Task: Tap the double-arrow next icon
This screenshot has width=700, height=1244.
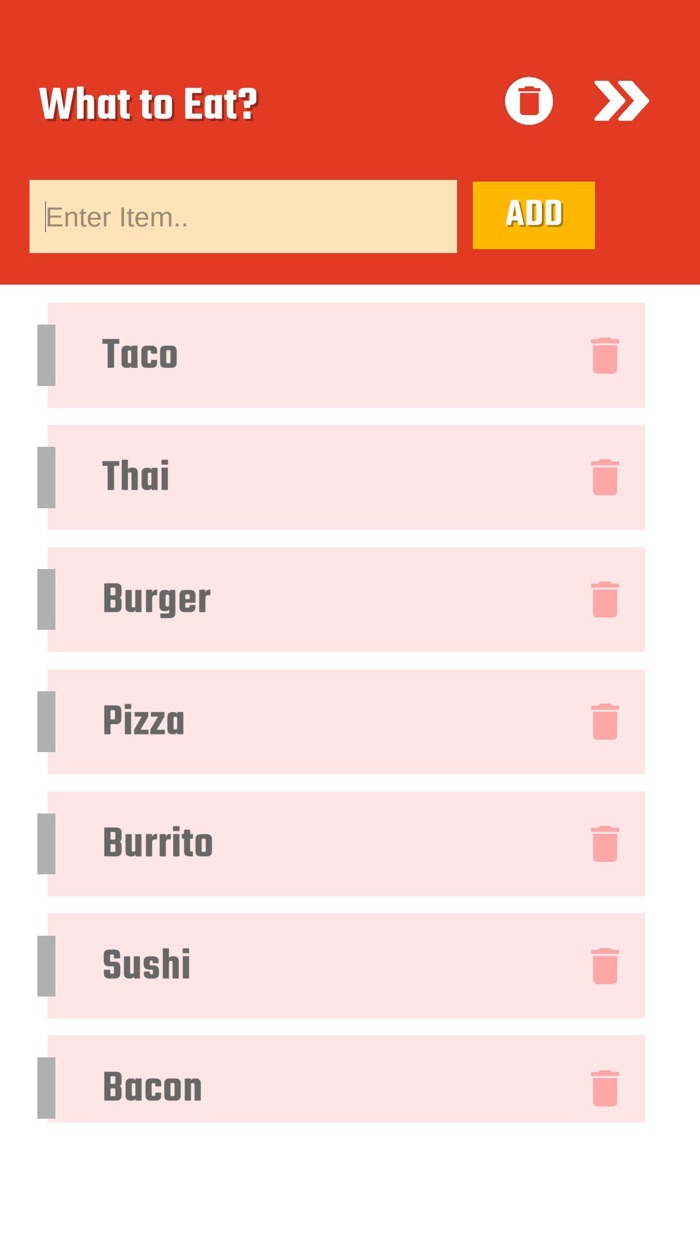Action: [x=621, y=102]
